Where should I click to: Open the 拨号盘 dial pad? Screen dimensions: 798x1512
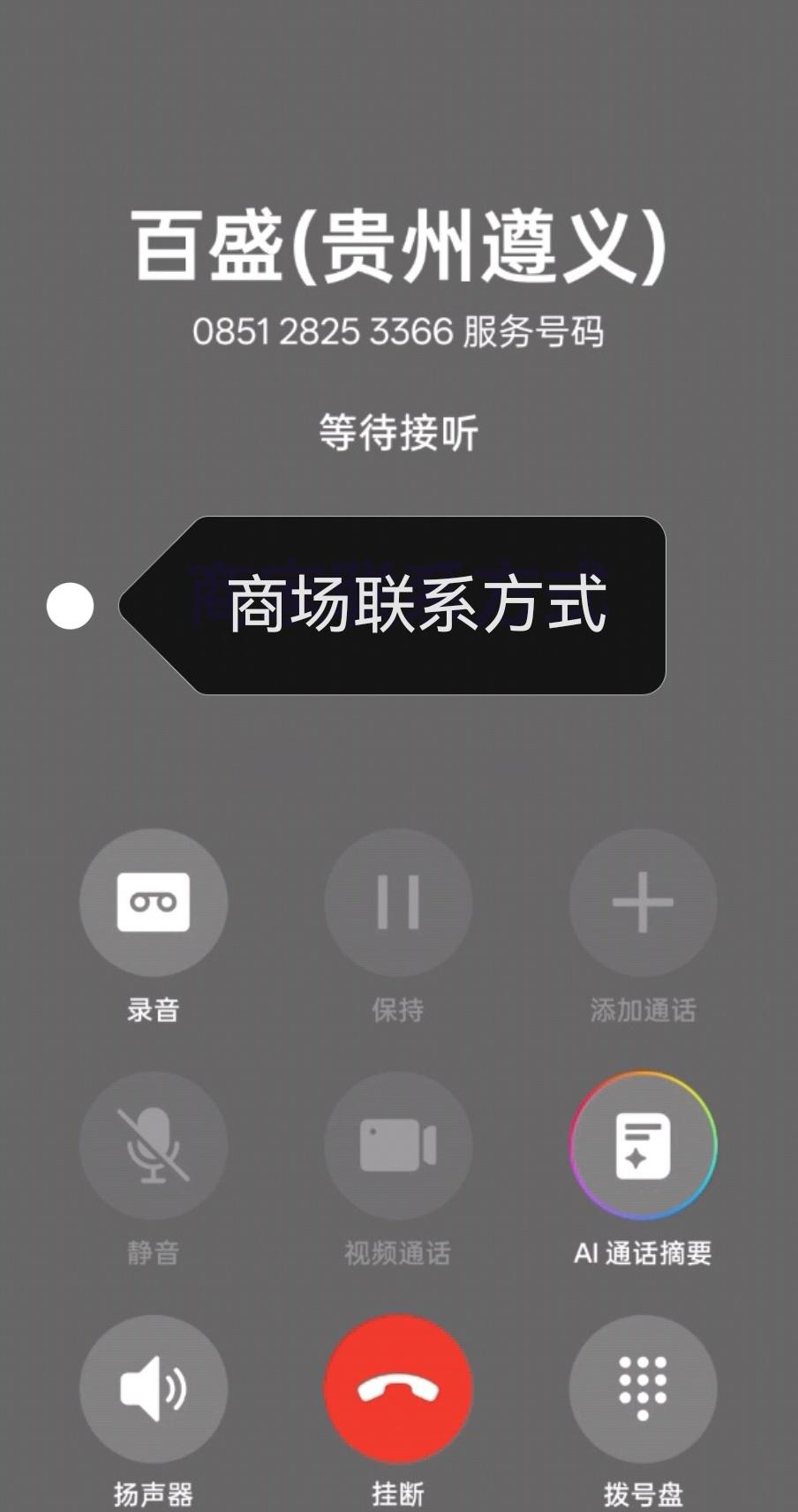[643, 1388]
